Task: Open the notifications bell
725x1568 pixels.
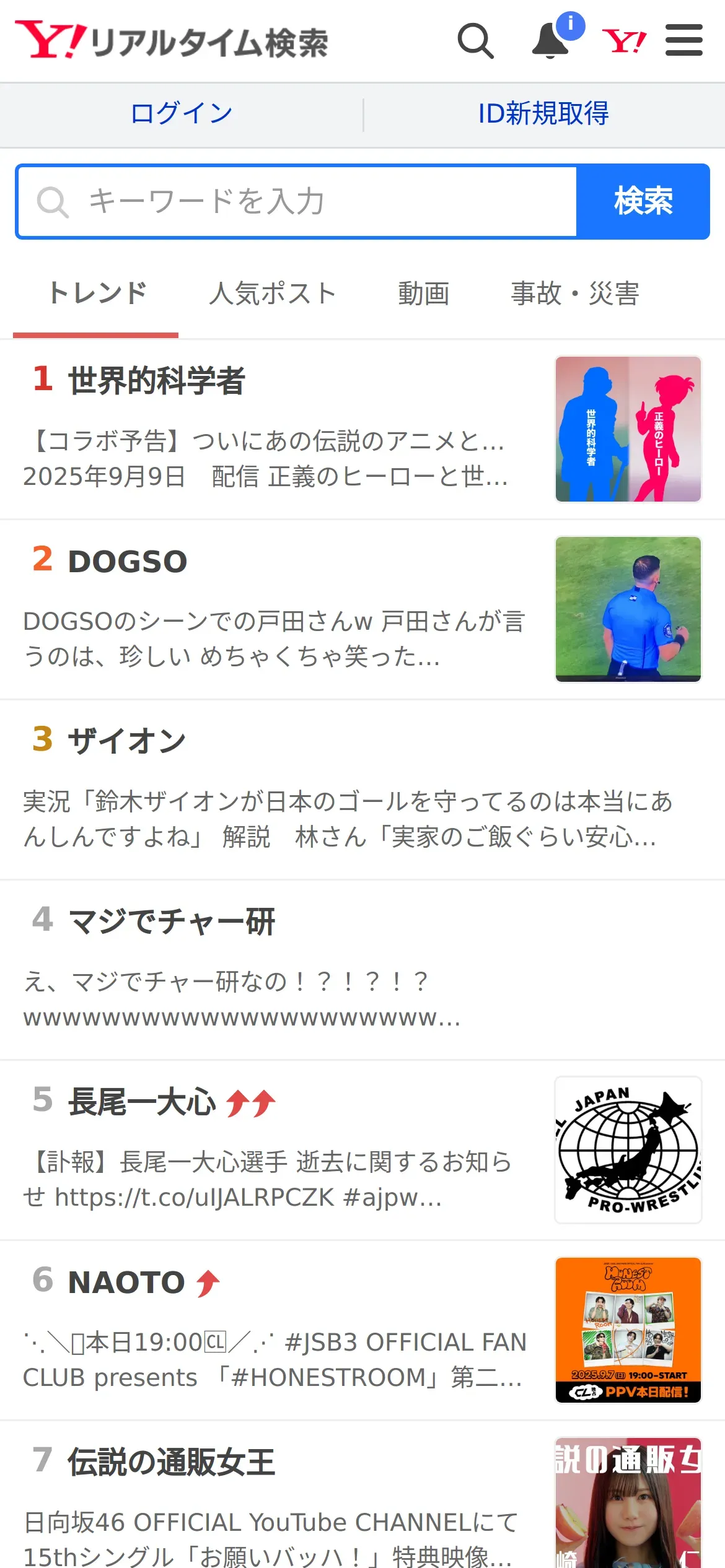Action: pyautogui.click(x=551, y=41)
